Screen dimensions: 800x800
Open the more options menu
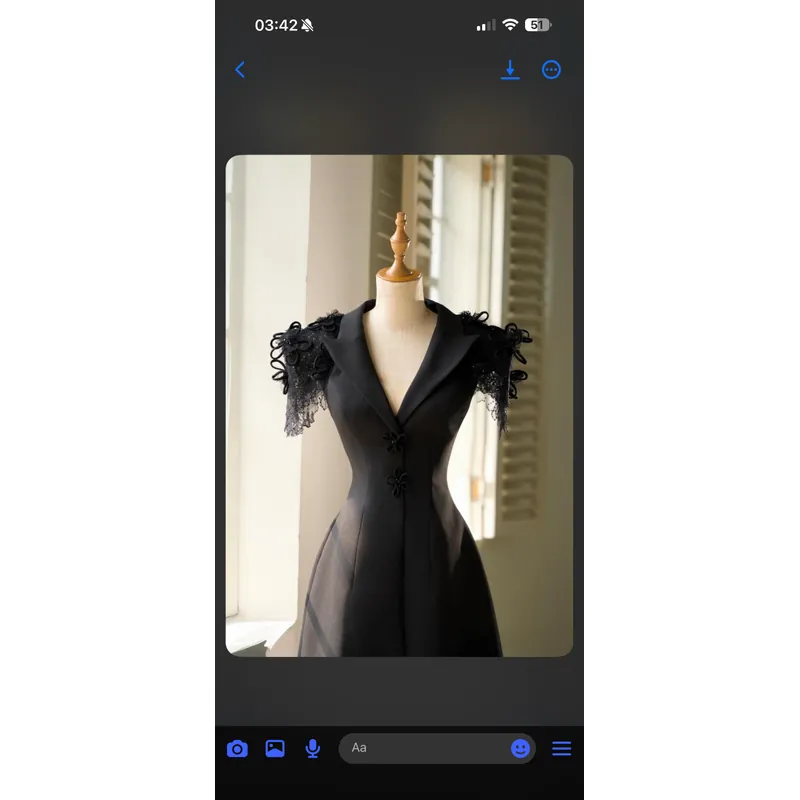[x=551, y=70]
